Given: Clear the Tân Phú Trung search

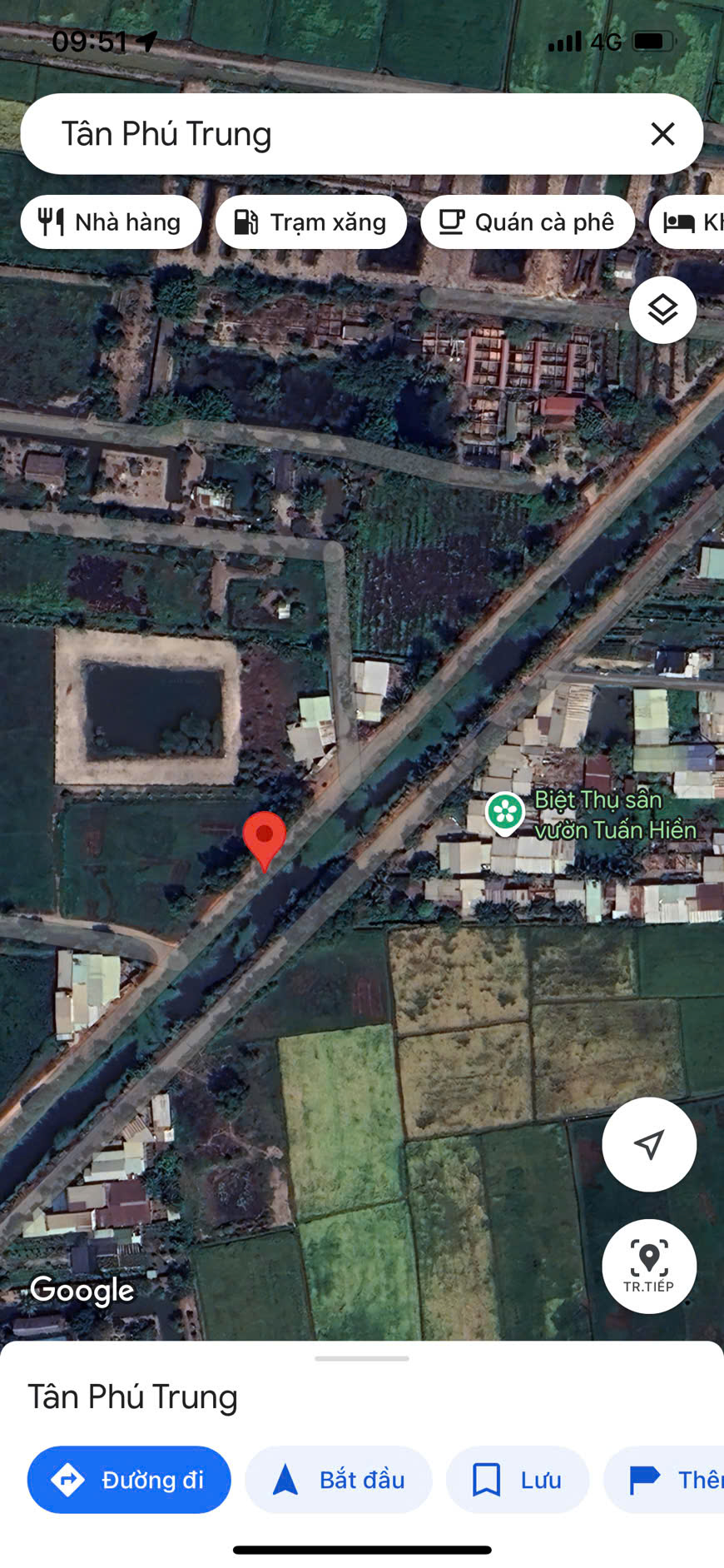Looking at the screenshot, I should [662, 134].
